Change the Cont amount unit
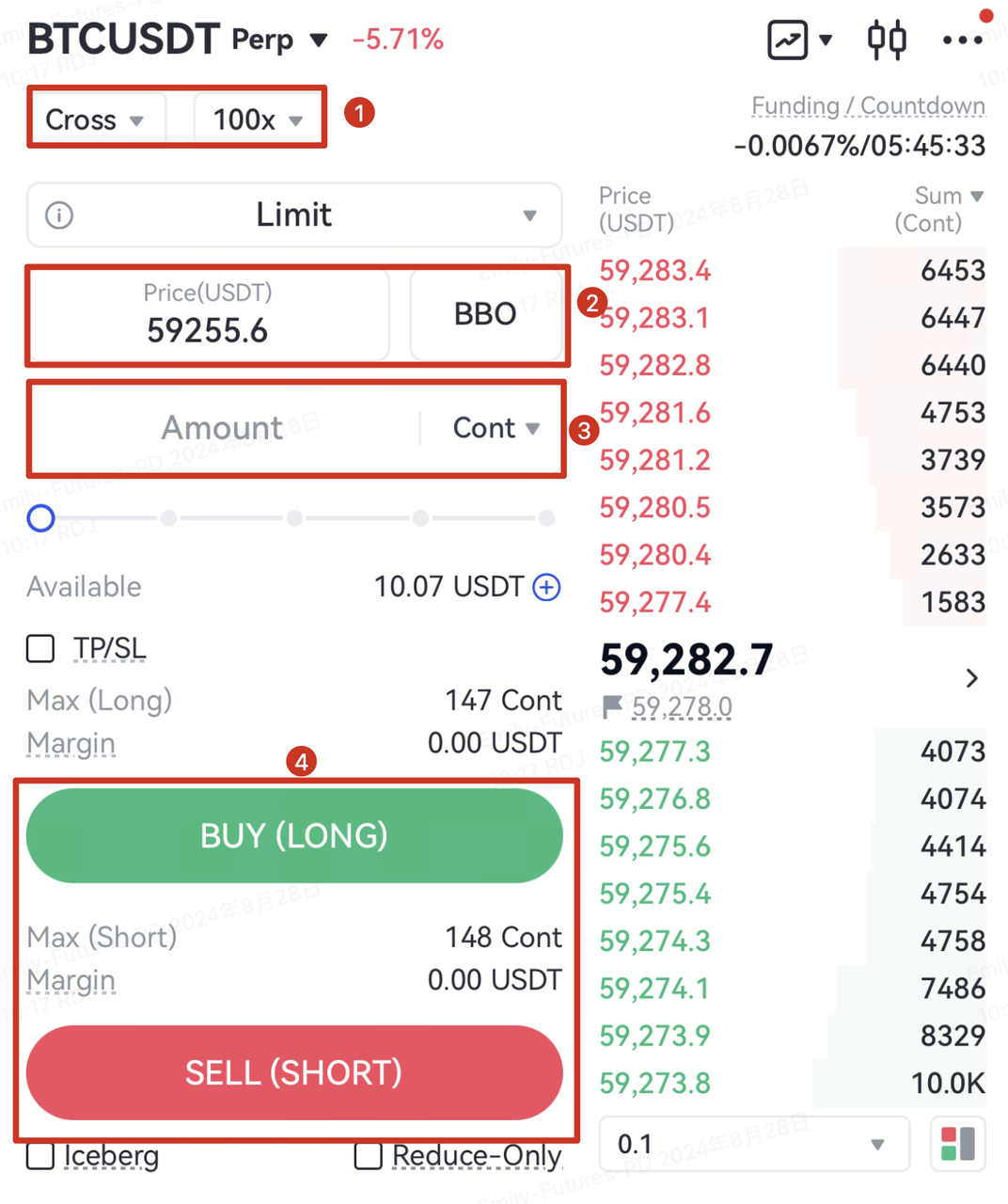This screenshot has width=1008, height=1204. tap(496, 428)
